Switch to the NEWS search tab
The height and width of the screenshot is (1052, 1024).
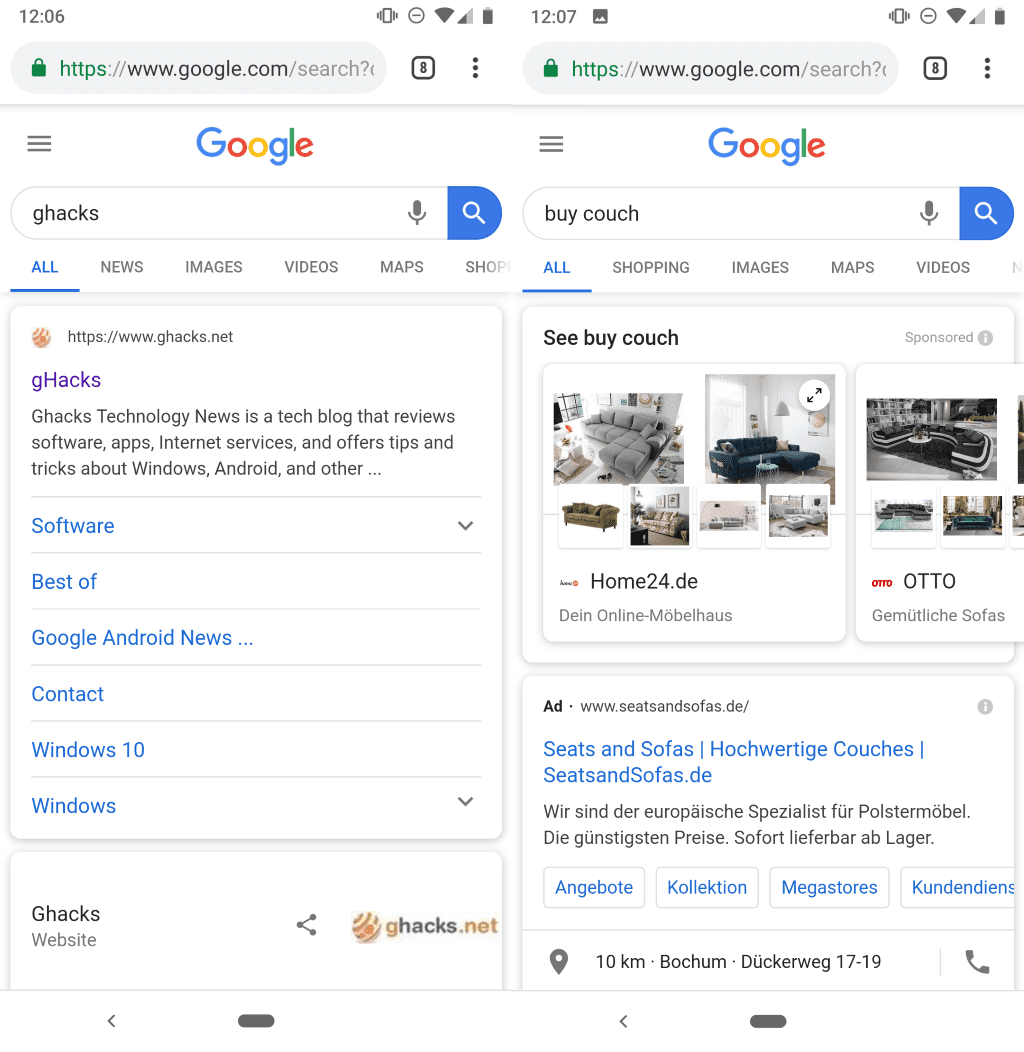pos(122,267)
